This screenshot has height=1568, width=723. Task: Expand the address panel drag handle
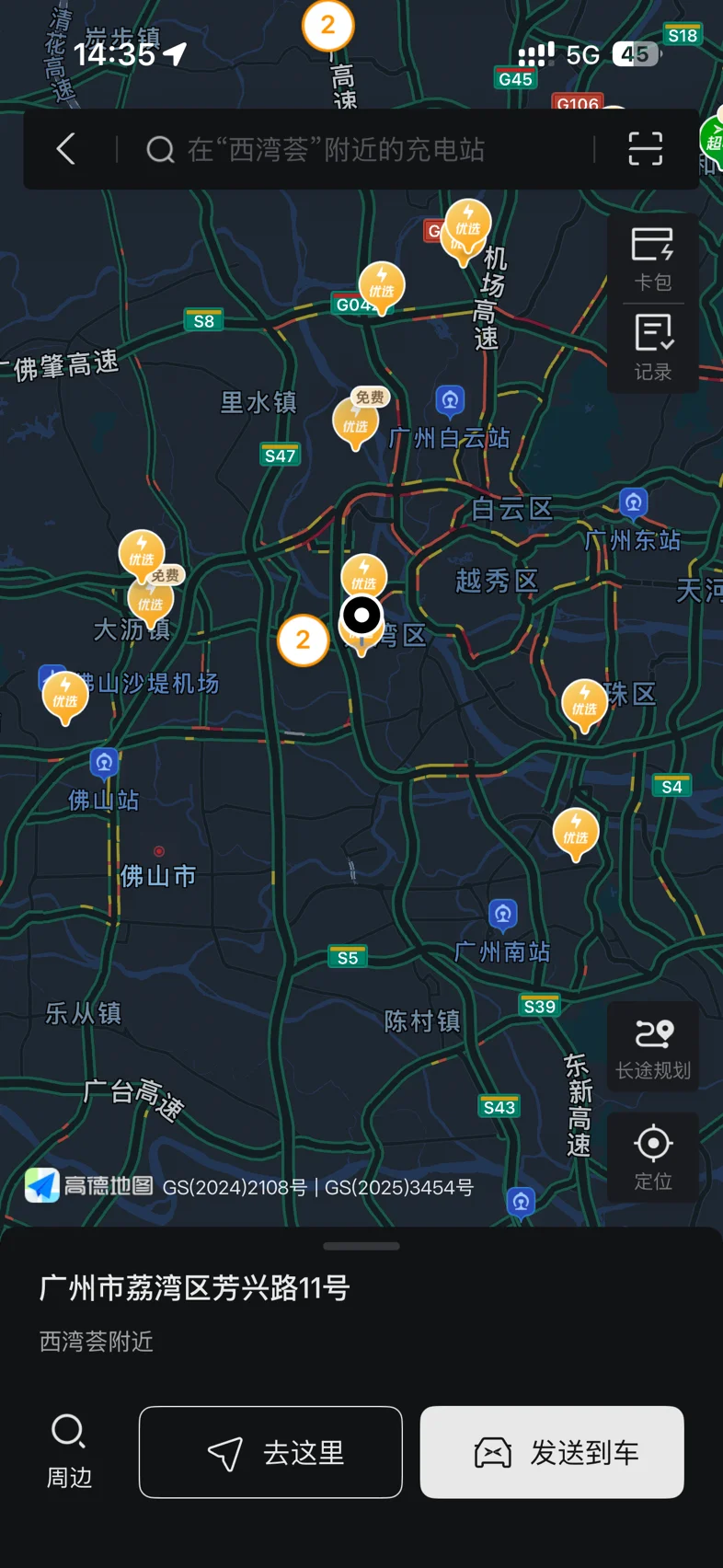coord(361,1246)
